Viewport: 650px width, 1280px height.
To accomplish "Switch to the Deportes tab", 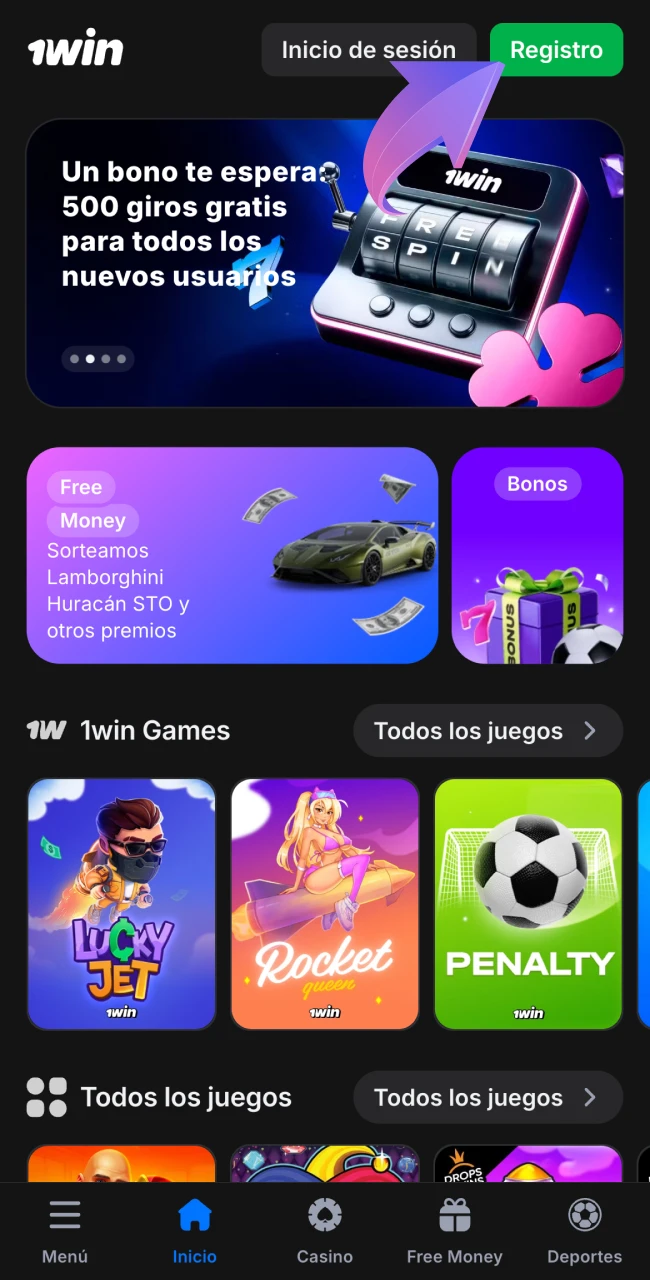I will (584, 1232).
